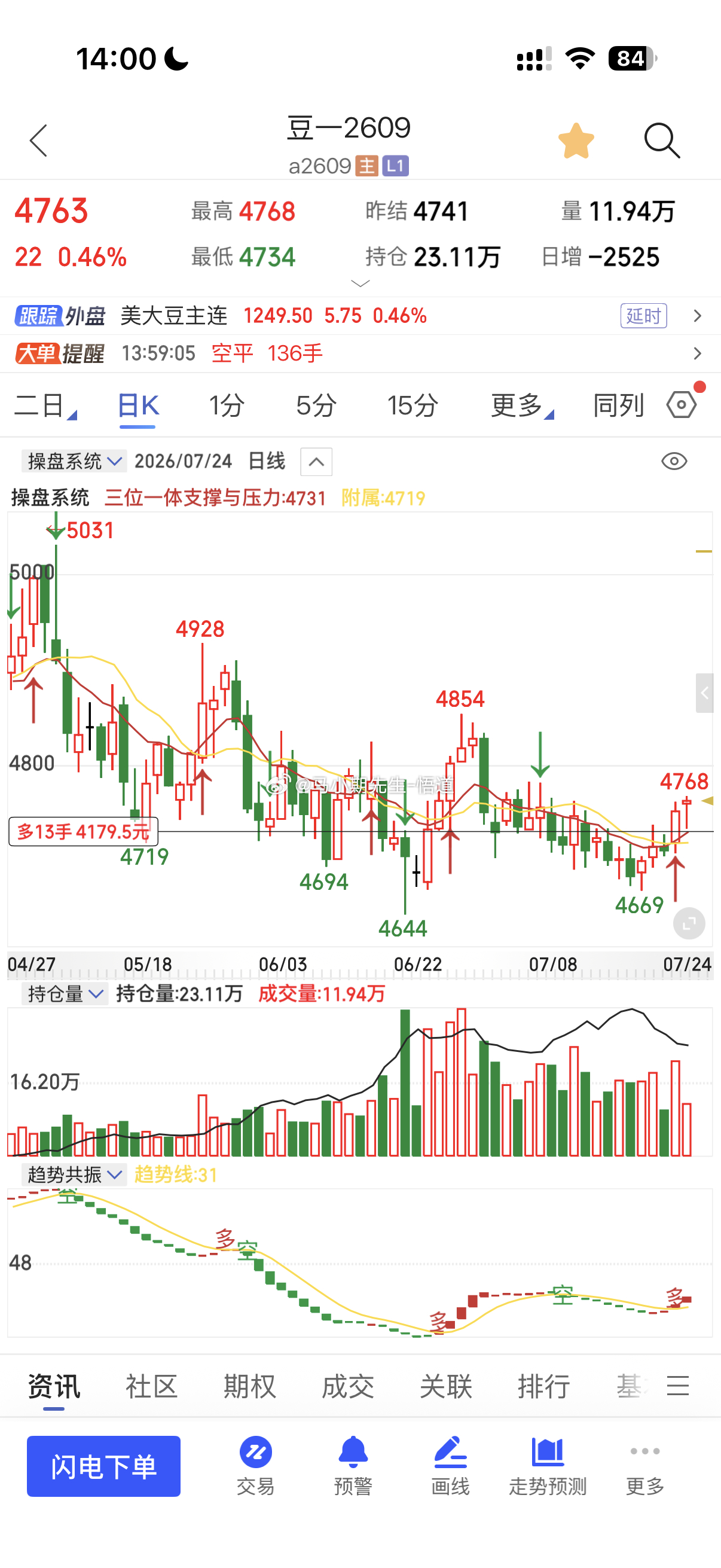
Task: Open the 画线 drawing tool
Action: (450, 1466)
